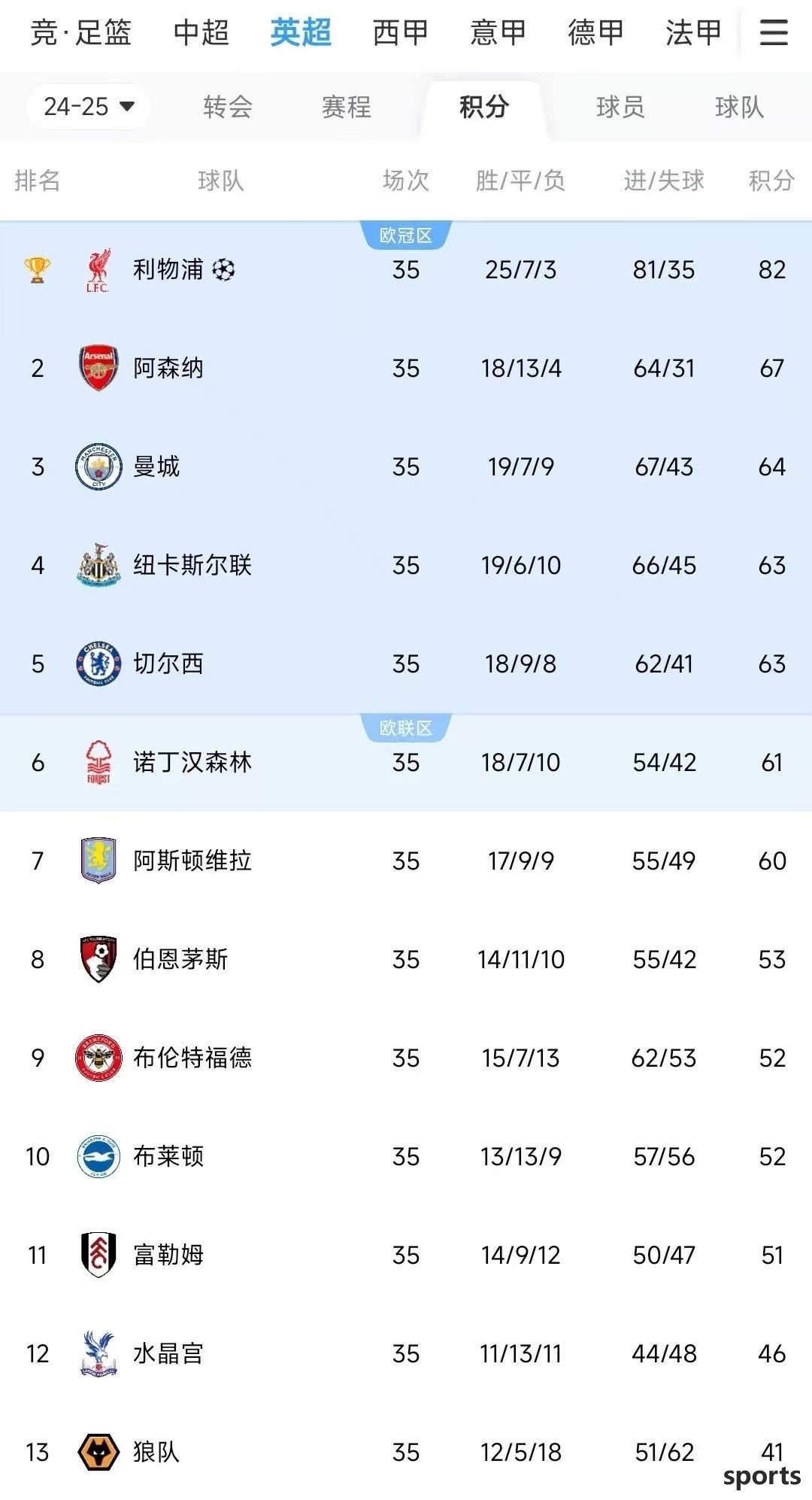Viewport: 812px width, 1500px height.
Task: Open 诺丁汉森林 team row
Action: coord(406,763)
